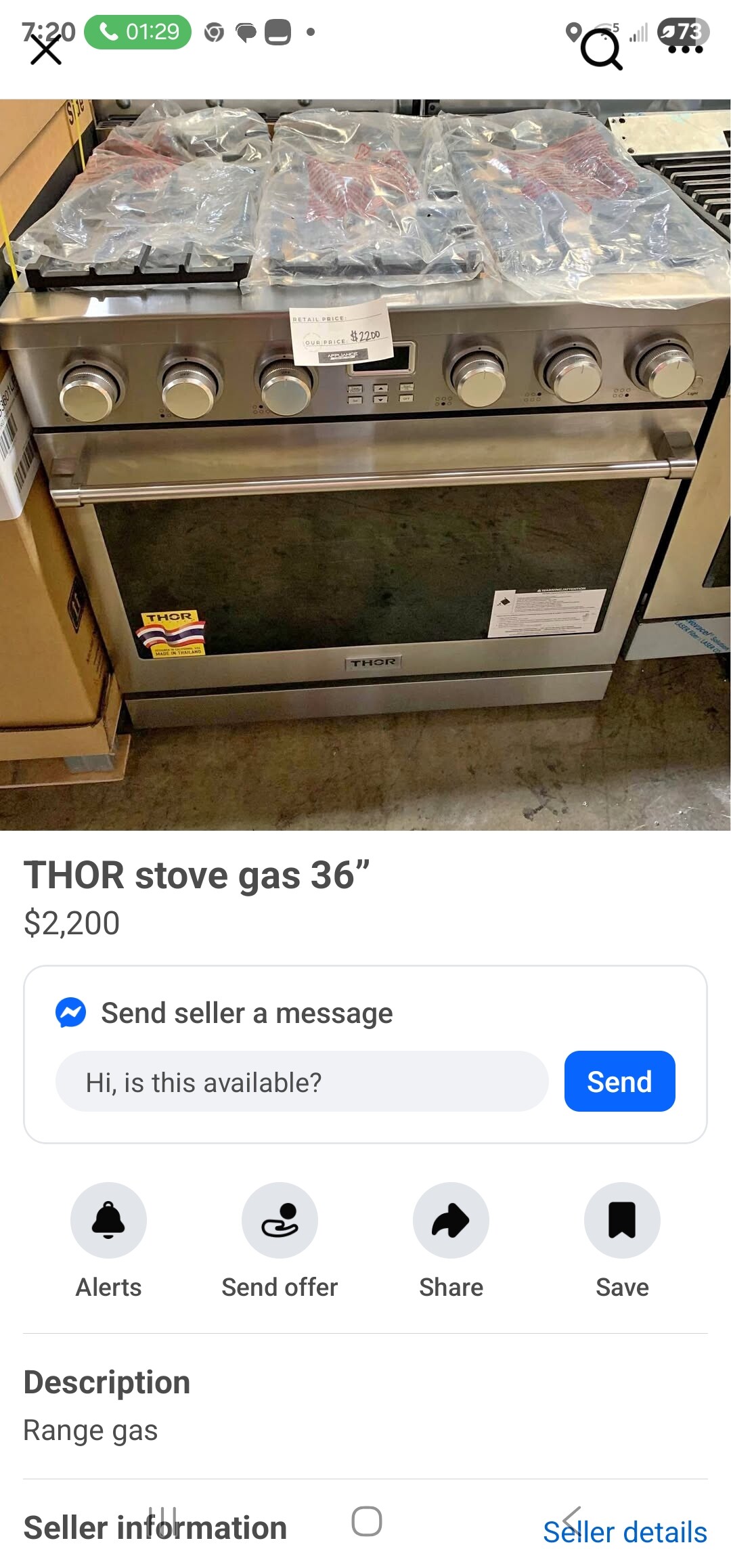
Task: Close the listing with the X icon
Action: point(46,50)
